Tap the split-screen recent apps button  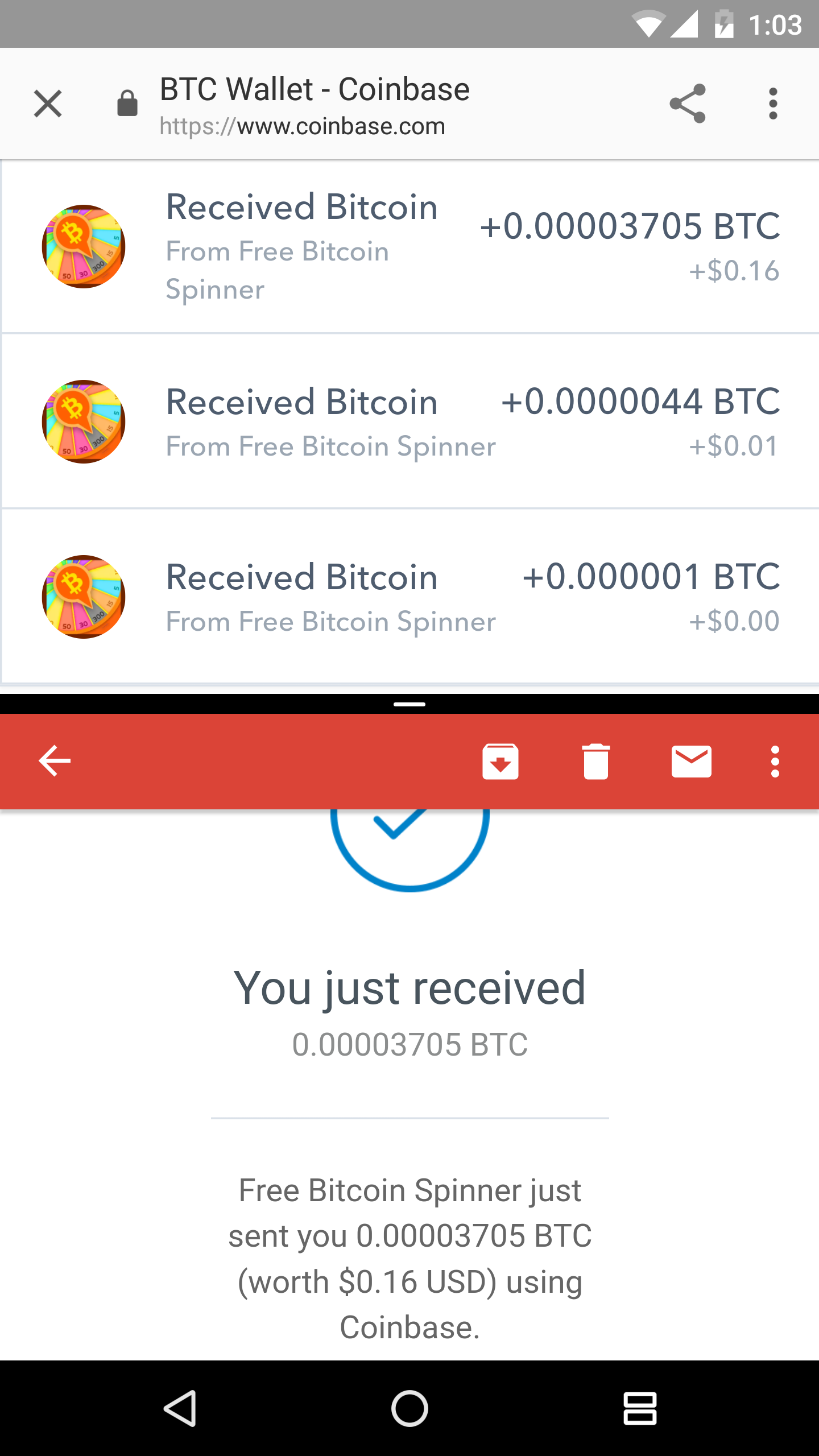tap(640, 1408)
